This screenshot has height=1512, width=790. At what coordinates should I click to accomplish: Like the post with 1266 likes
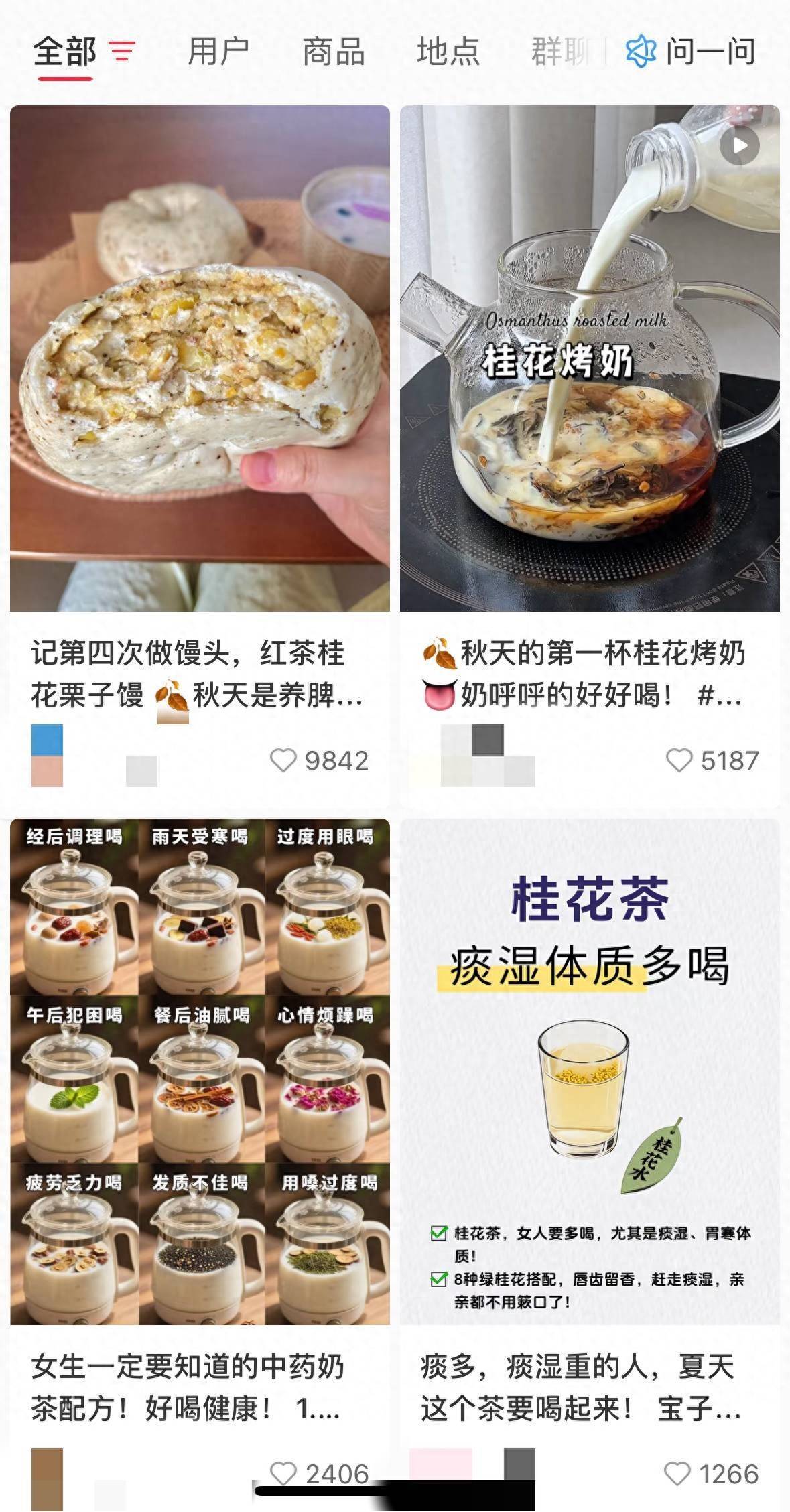pyautogui.click(x=677, y=1474)
